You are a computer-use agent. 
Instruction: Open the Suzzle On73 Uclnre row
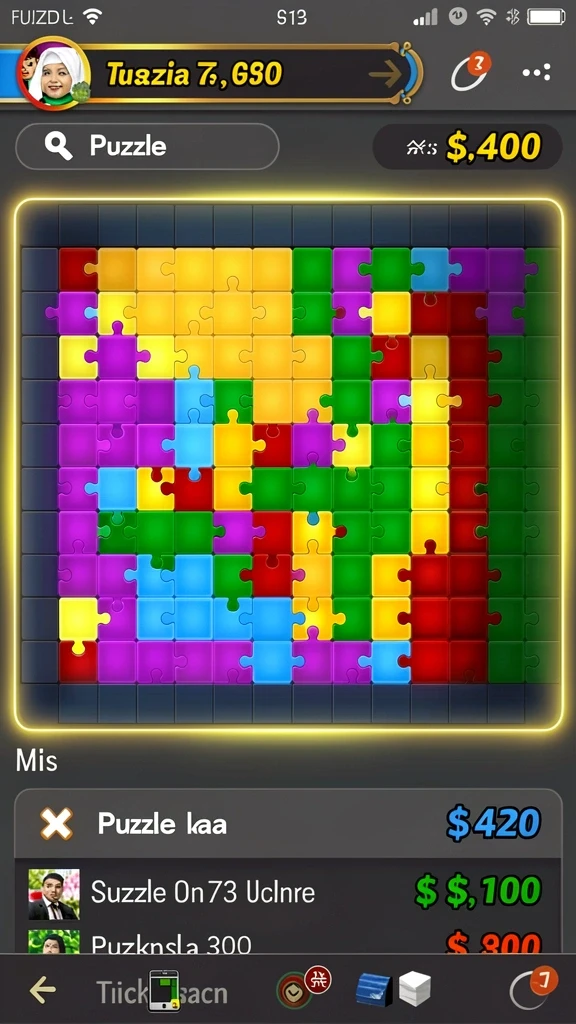(x=288, y=893)
